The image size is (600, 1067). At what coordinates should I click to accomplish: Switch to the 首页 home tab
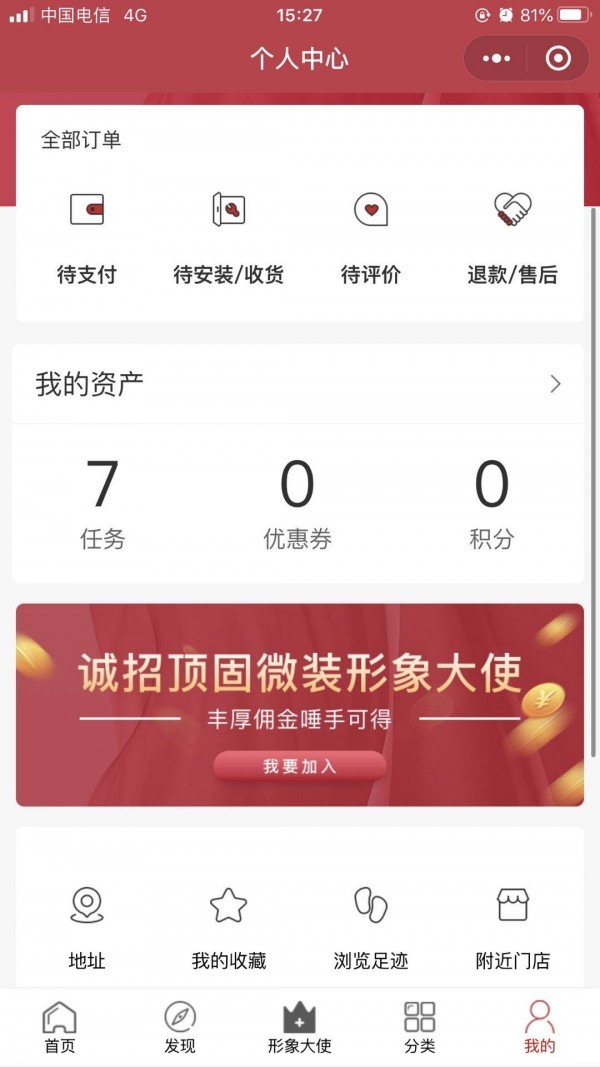[x=60, y=1028]
